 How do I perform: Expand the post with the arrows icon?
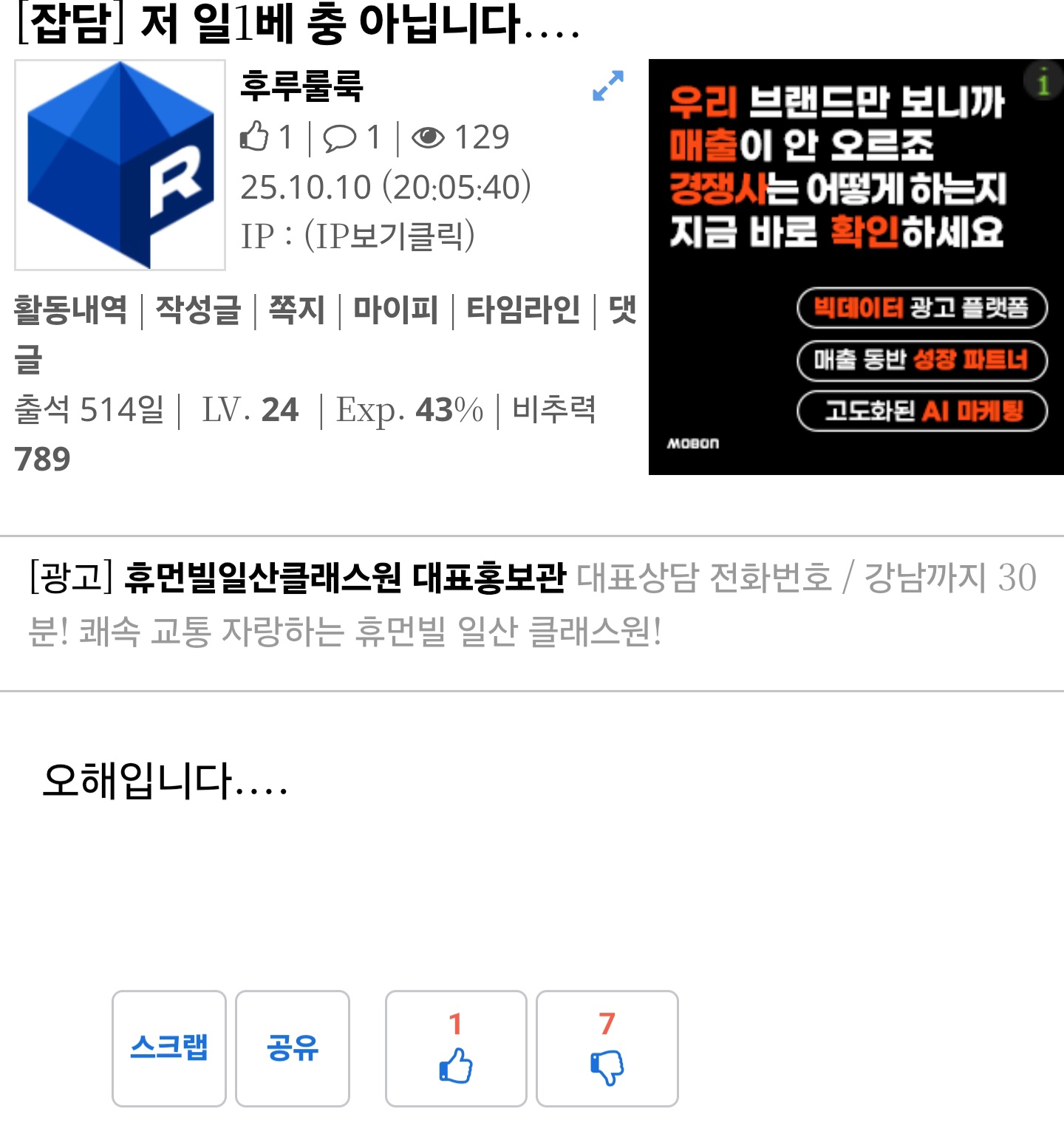[608, 86]
